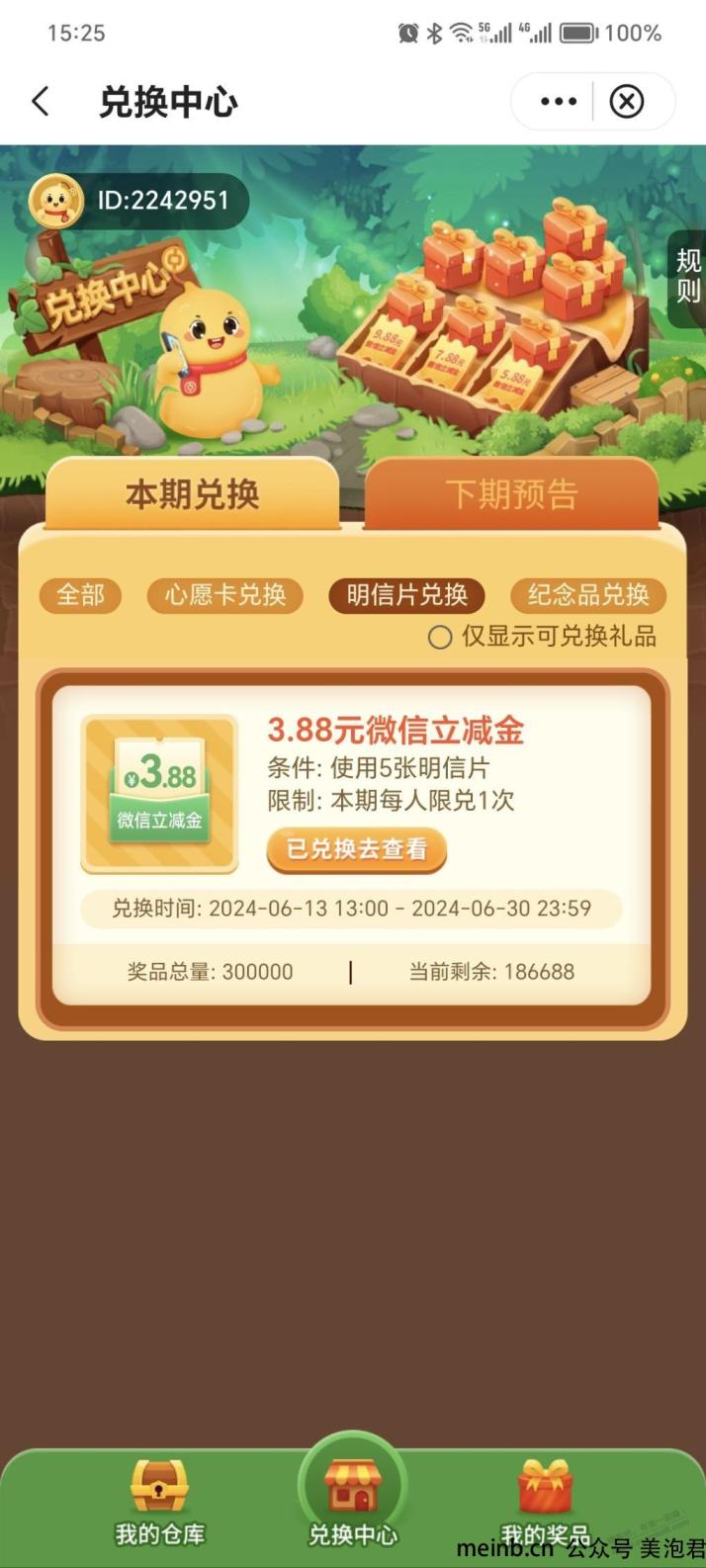Open the mini program three-dot menu
Viewport: 706px width, 1568px height.
point(558,101)
